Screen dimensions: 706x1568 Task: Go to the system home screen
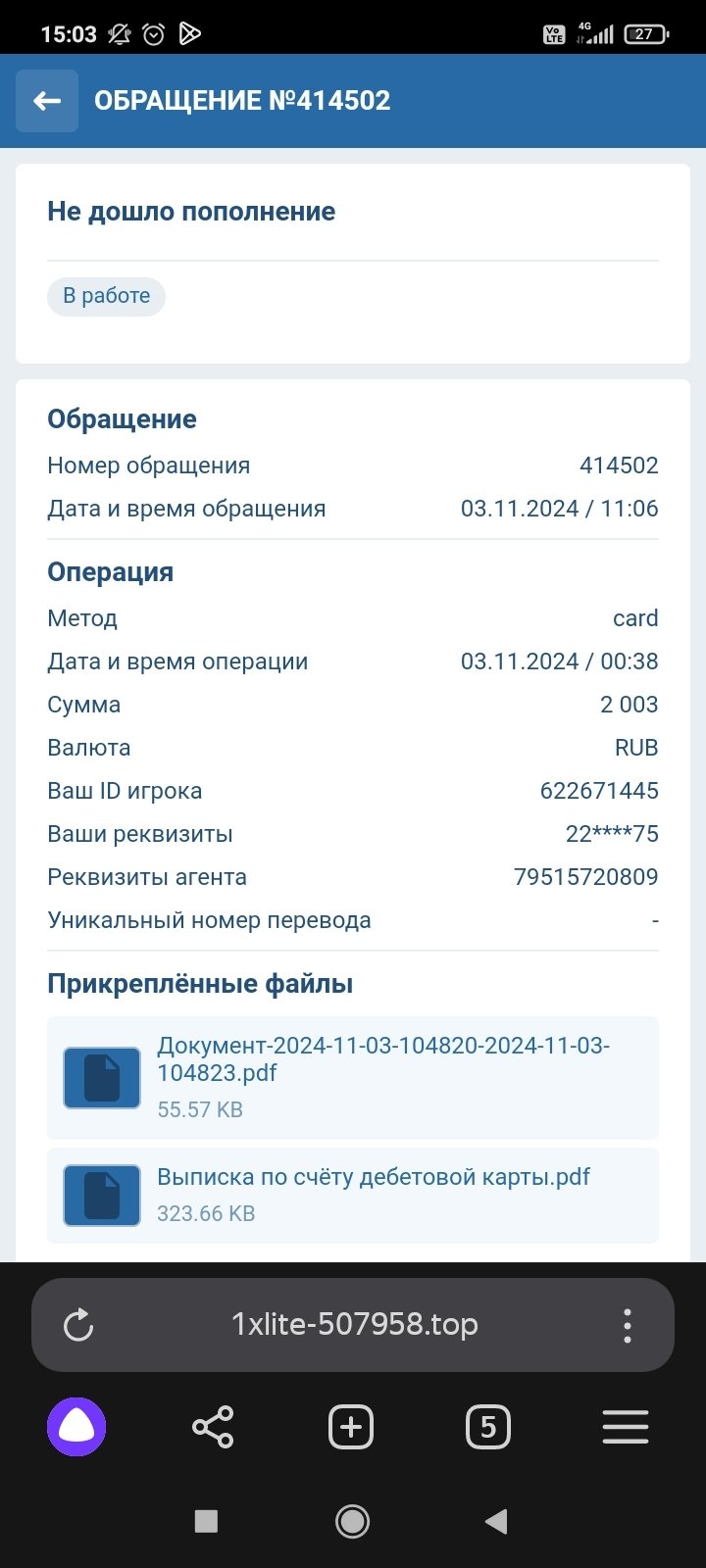[352, 1521]
